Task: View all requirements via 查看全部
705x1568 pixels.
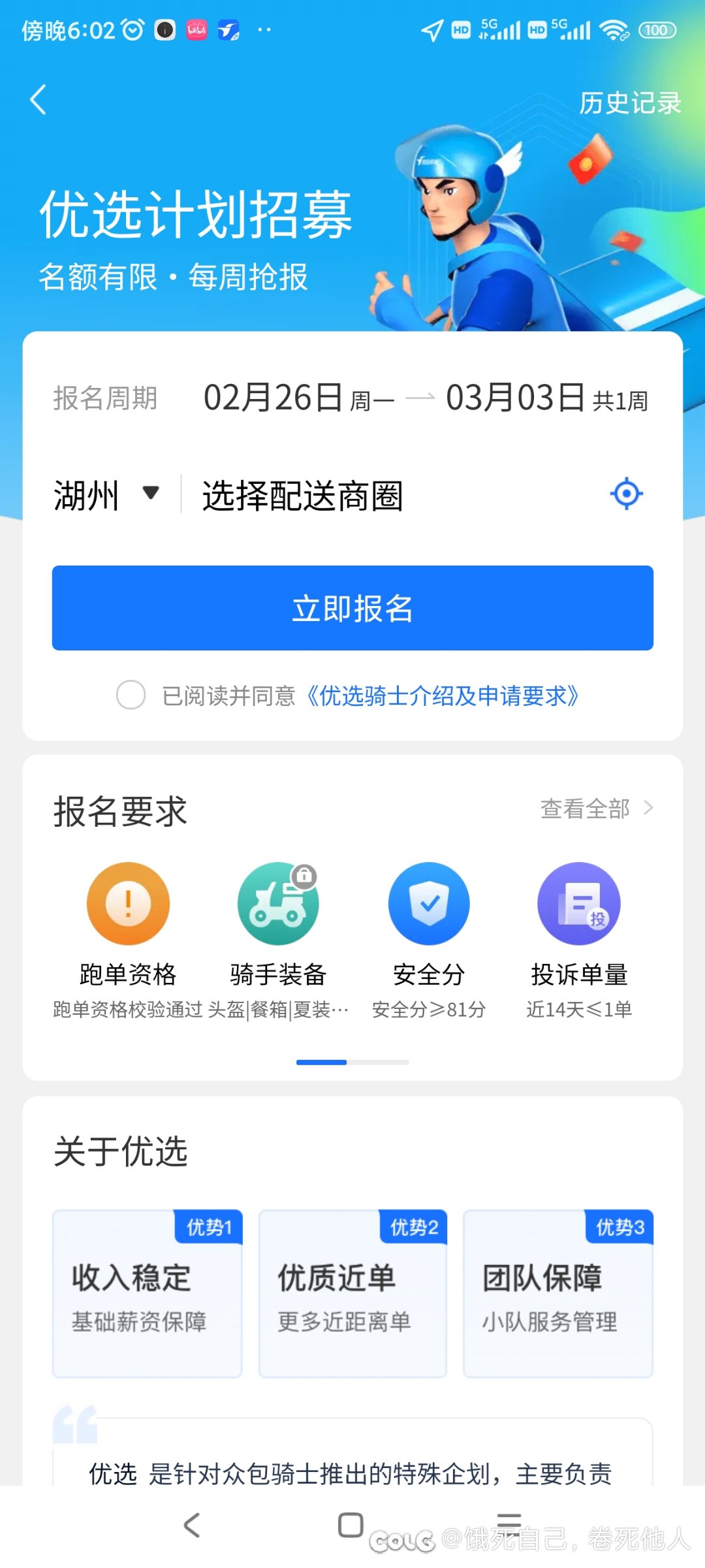Action: (x=596, y=808)
